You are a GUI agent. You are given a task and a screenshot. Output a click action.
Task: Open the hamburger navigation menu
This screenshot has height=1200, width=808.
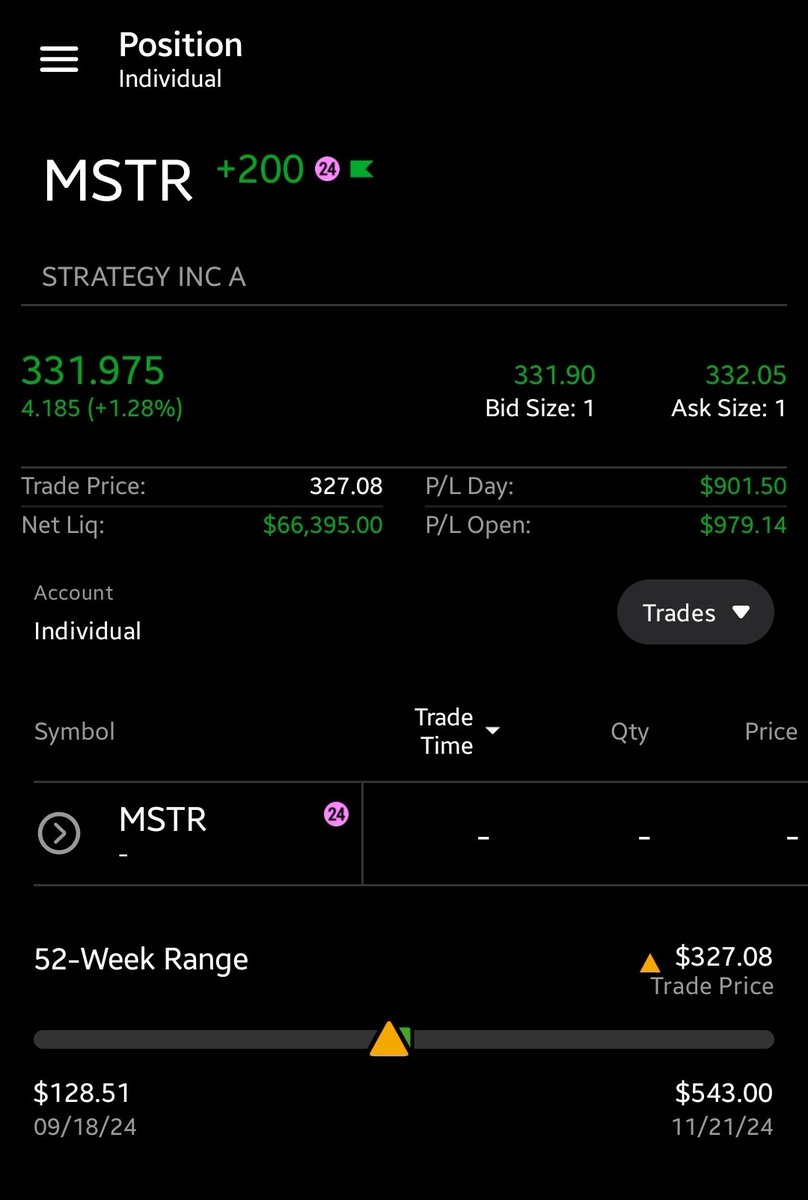[x=59, y=59]
